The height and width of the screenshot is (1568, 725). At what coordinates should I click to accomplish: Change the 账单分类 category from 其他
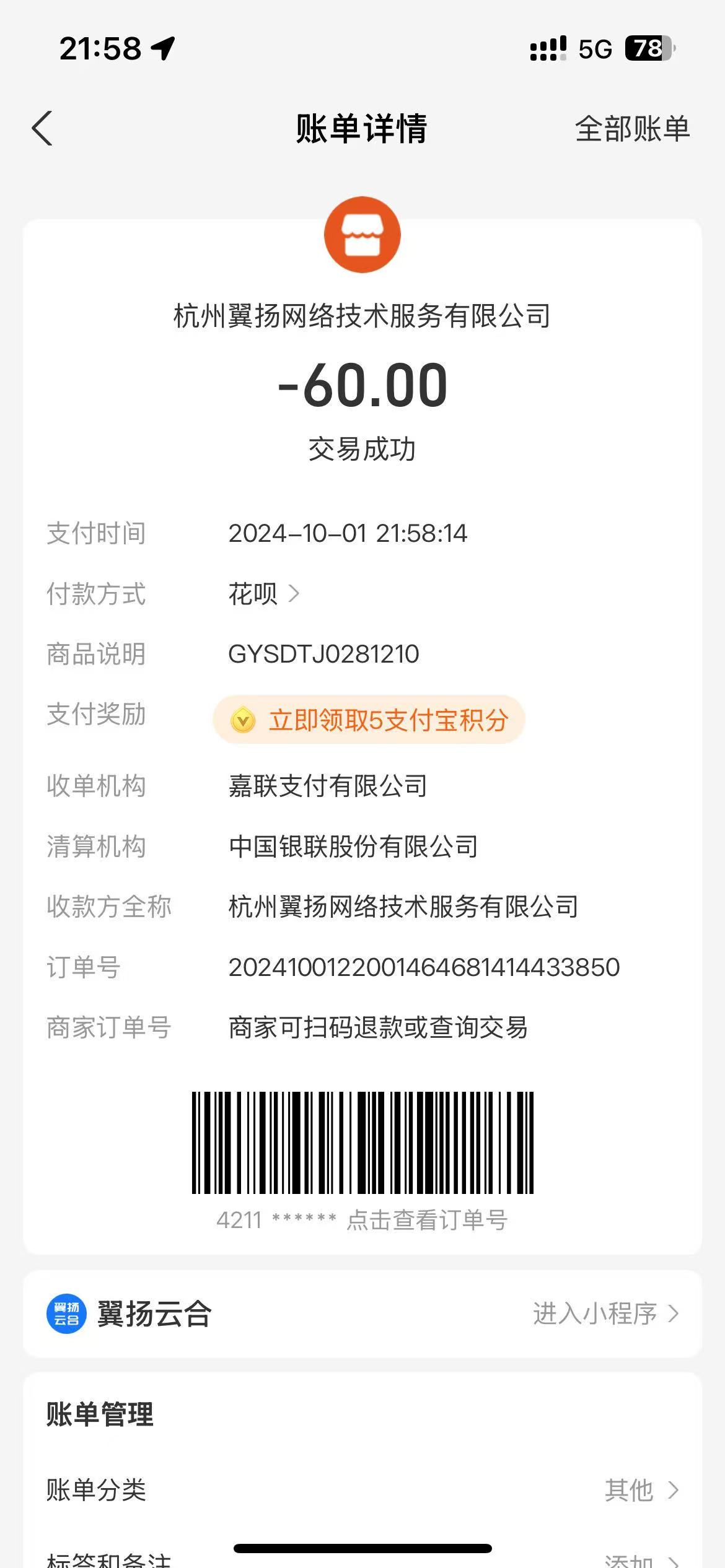[x=641, y=1490]
